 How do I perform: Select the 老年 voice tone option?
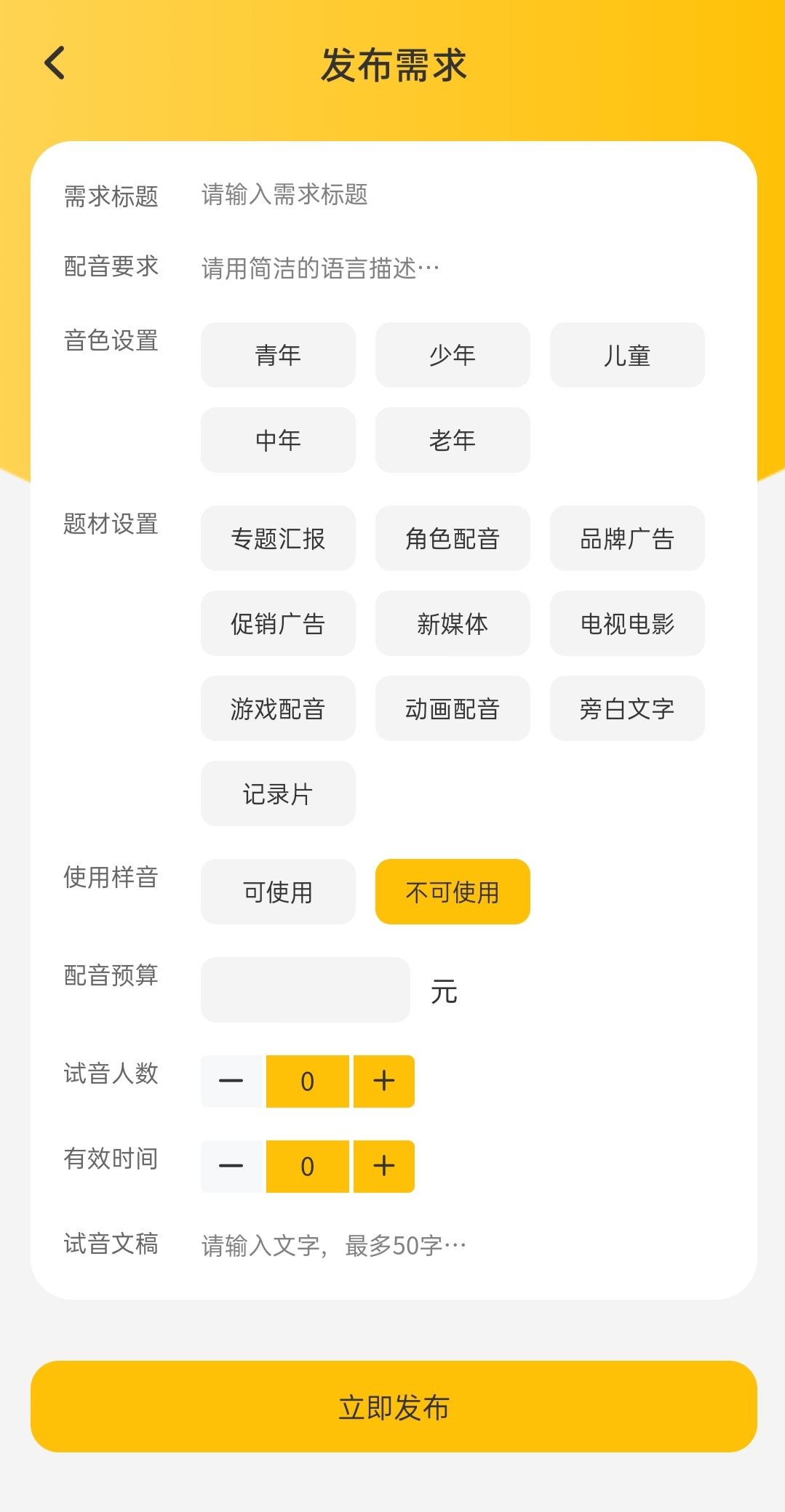coord(453,439)
